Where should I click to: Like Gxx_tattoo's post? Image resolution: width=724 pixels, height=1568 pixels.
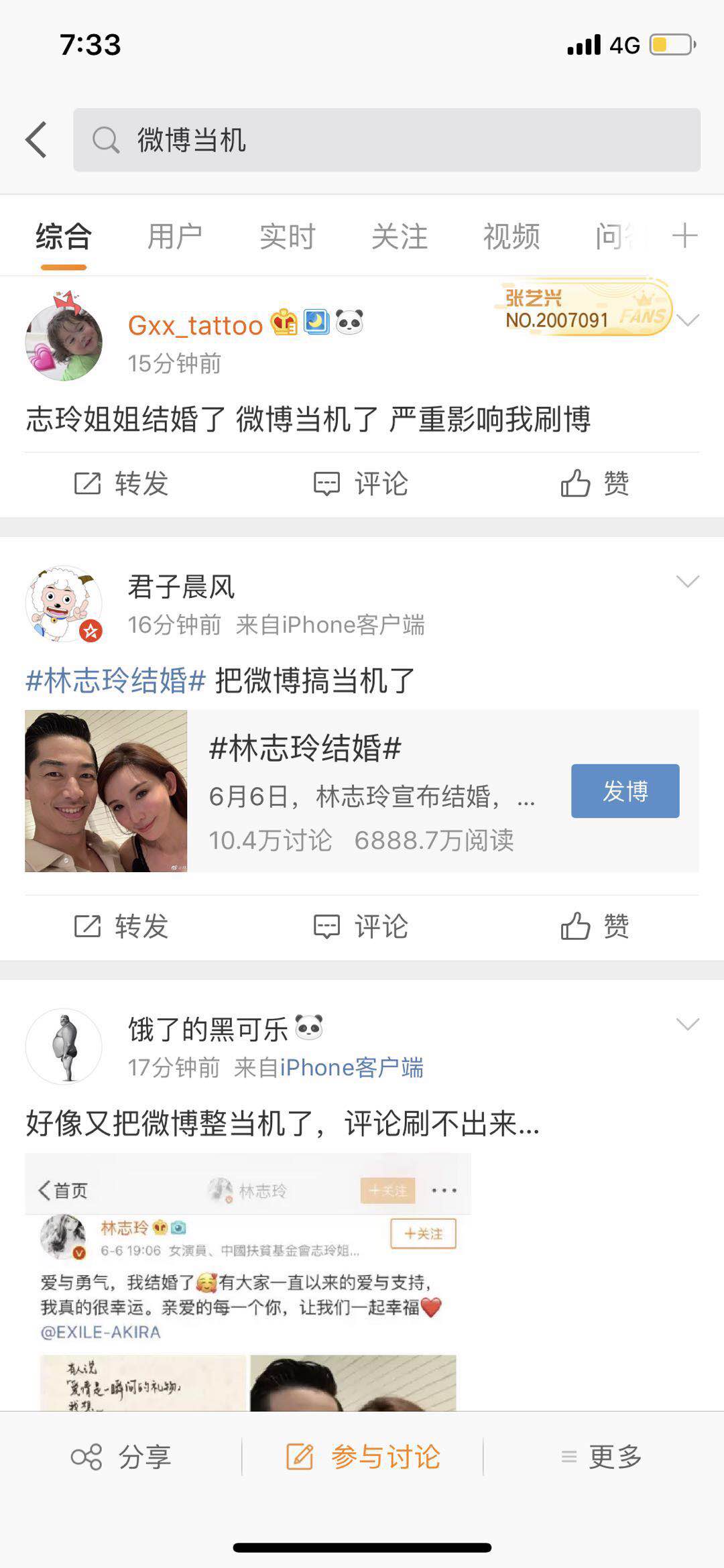[x=595, y=483]
